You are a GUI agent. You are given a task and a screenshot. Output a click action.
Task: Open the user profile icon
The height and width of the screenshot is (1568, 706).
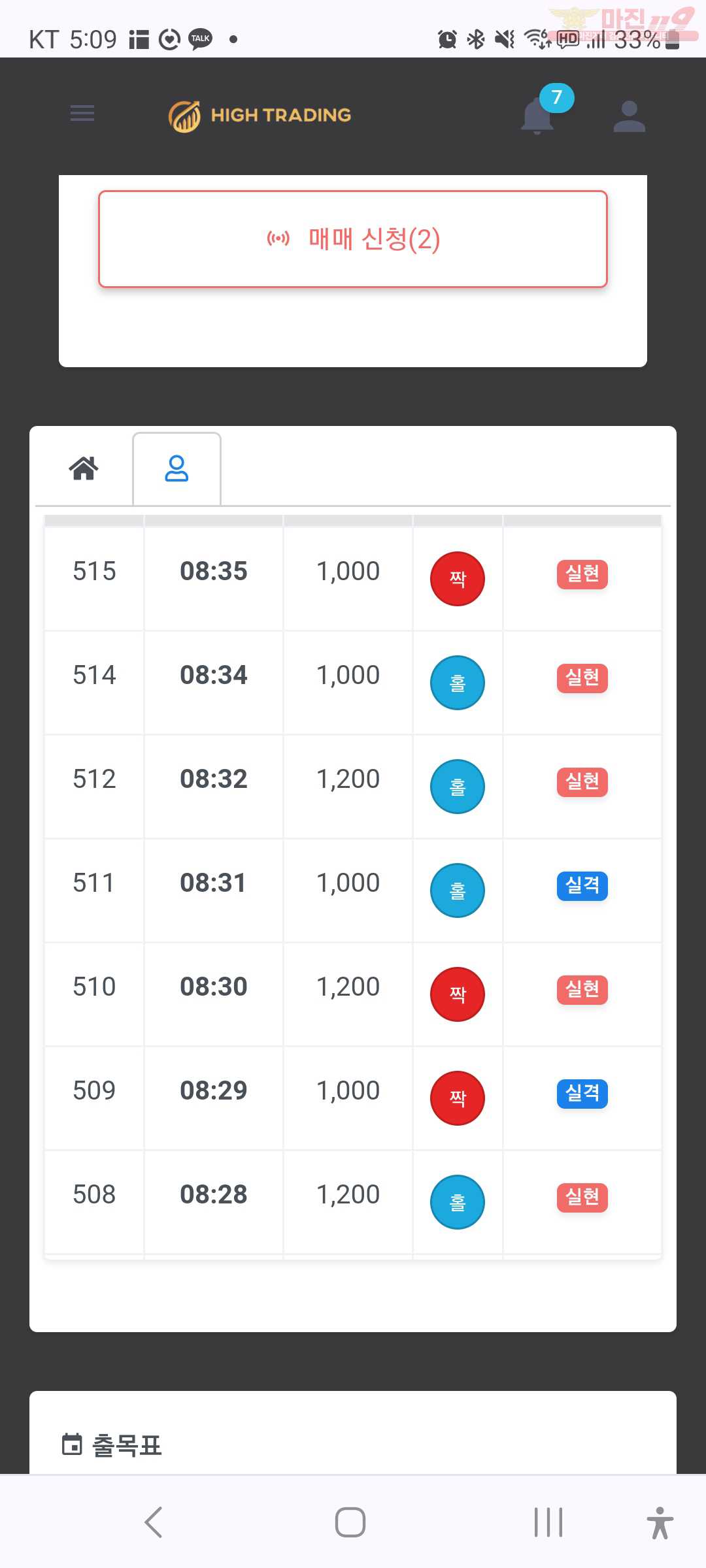630,116
